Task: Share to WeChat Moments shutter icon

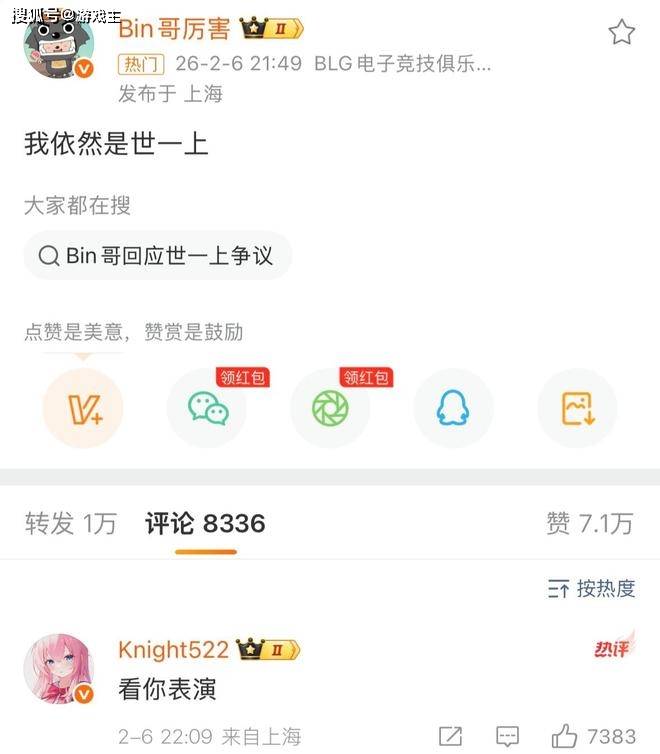Action: [x=330, y=408]
